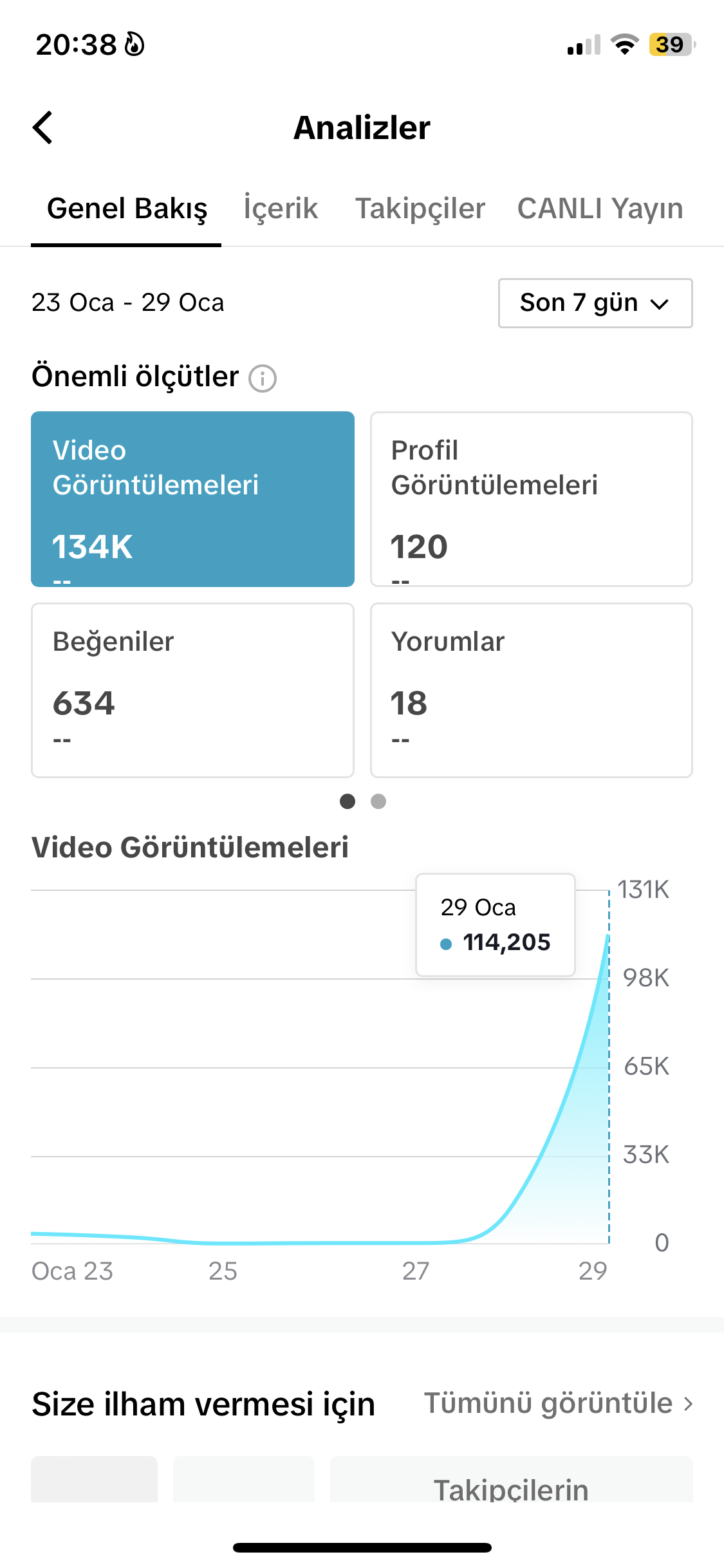Tap info icon next to Önemli ölçütler
This screenshot has width=724, height=1568.
click(x=263, y=378)
